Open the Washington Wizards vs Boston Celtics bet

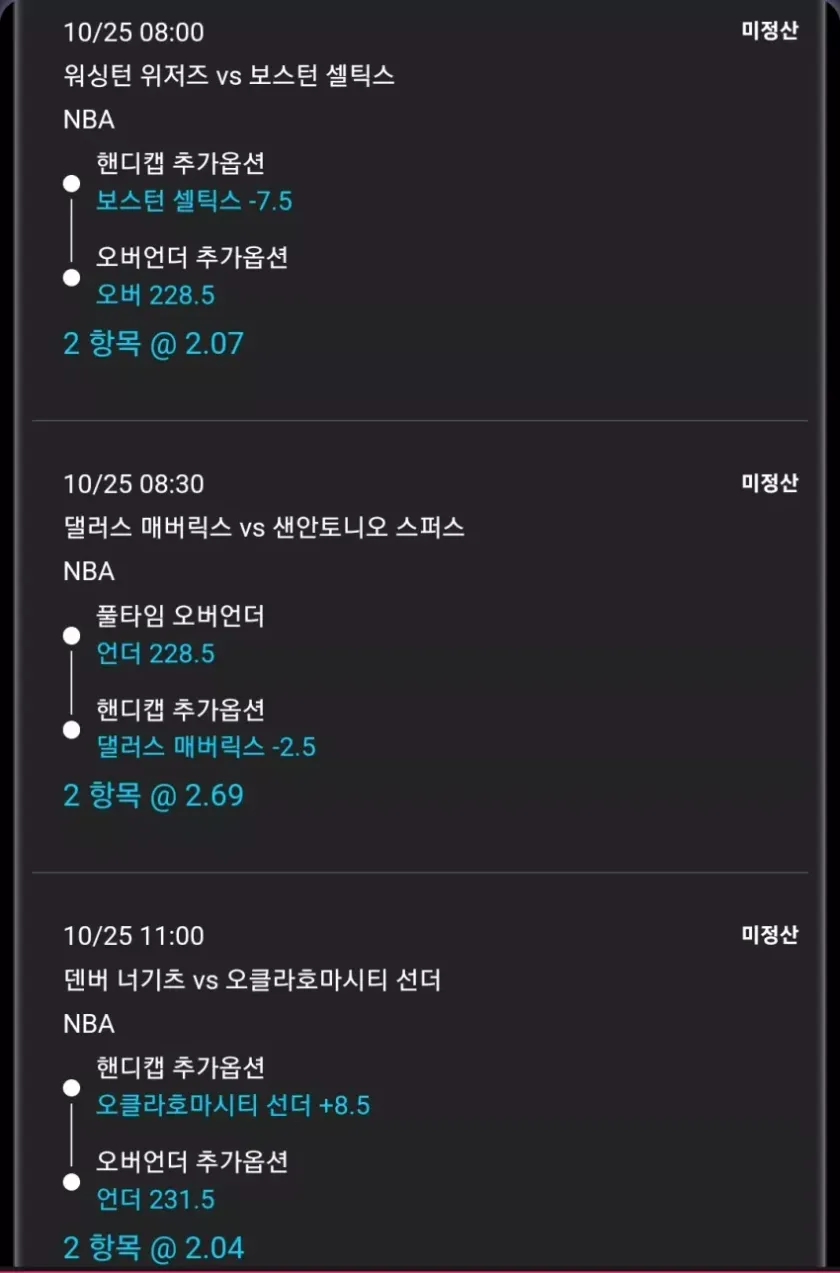click(229, 76)
